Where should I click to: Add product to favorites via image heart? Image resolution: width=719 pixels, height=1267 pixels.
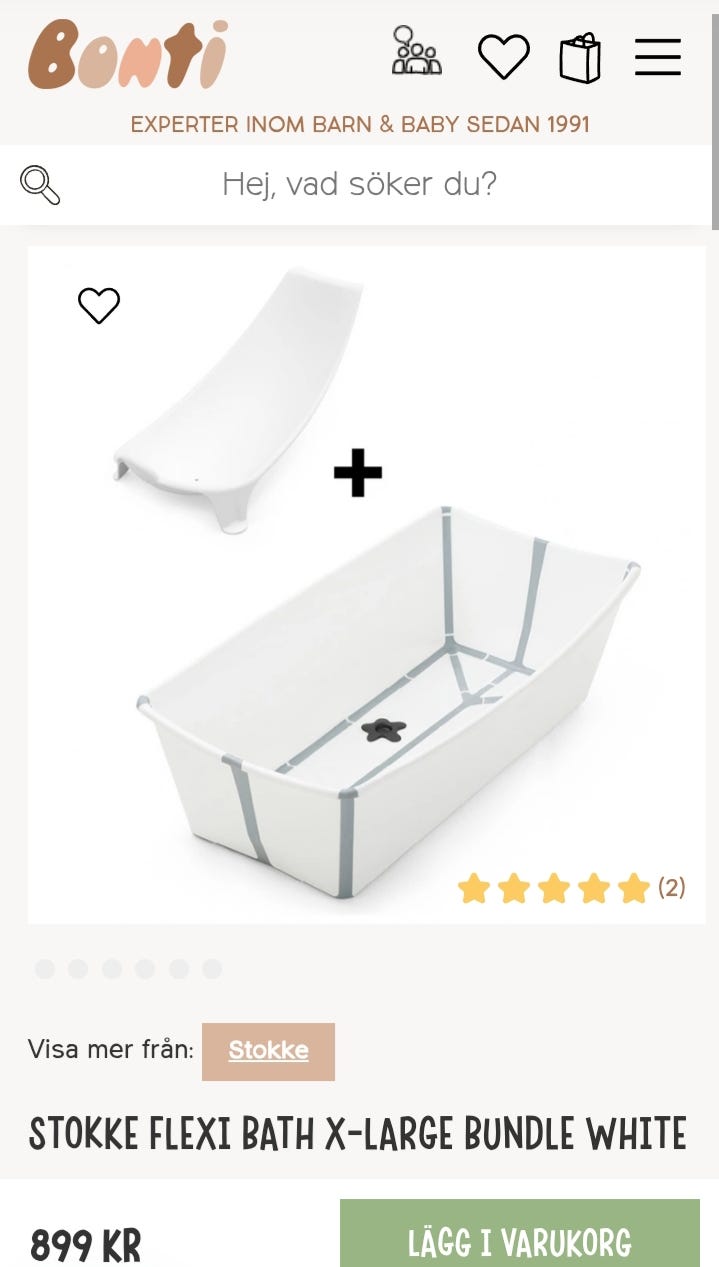click(99, 306)
